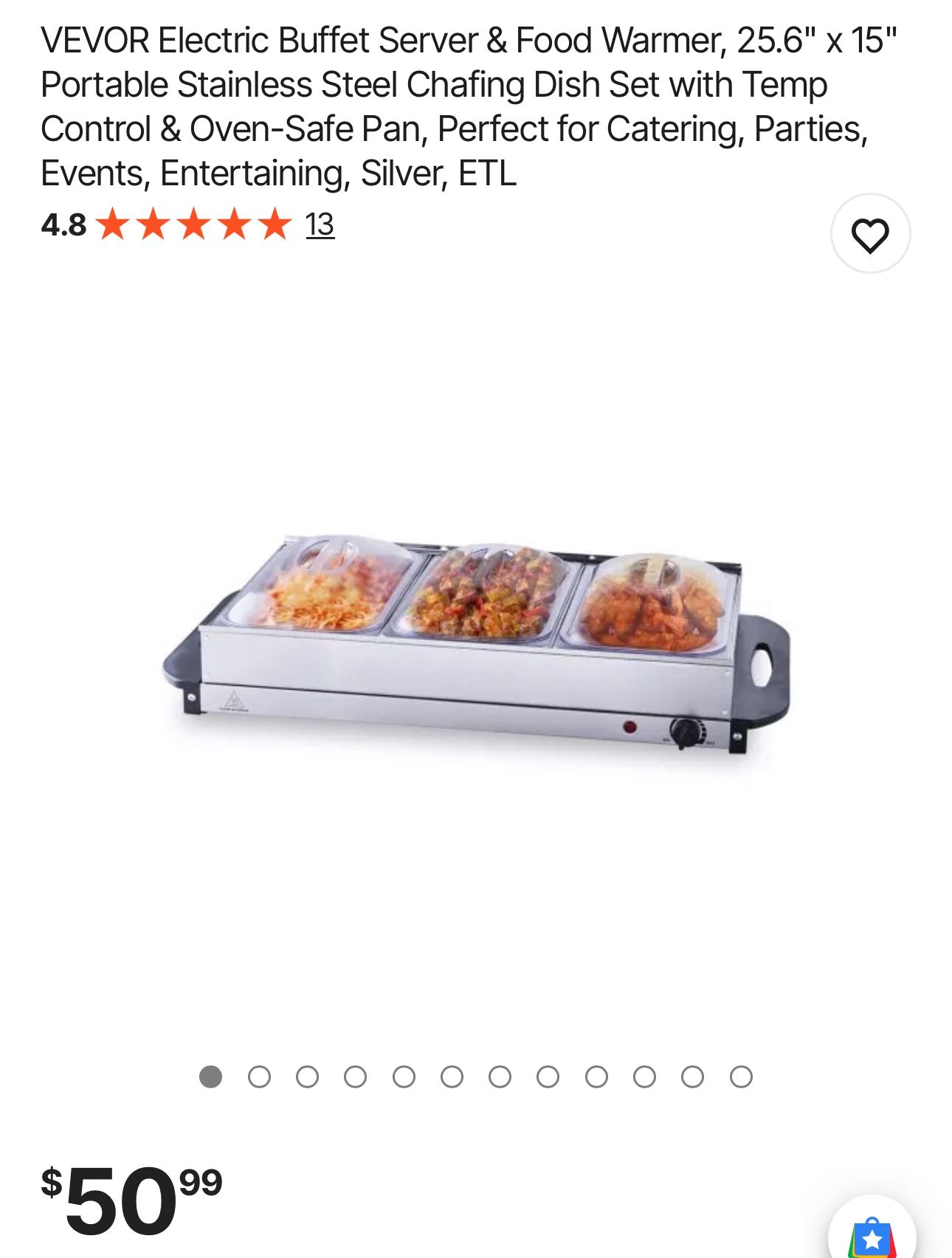Select the middle star in the rating row

tap(193, 227)
